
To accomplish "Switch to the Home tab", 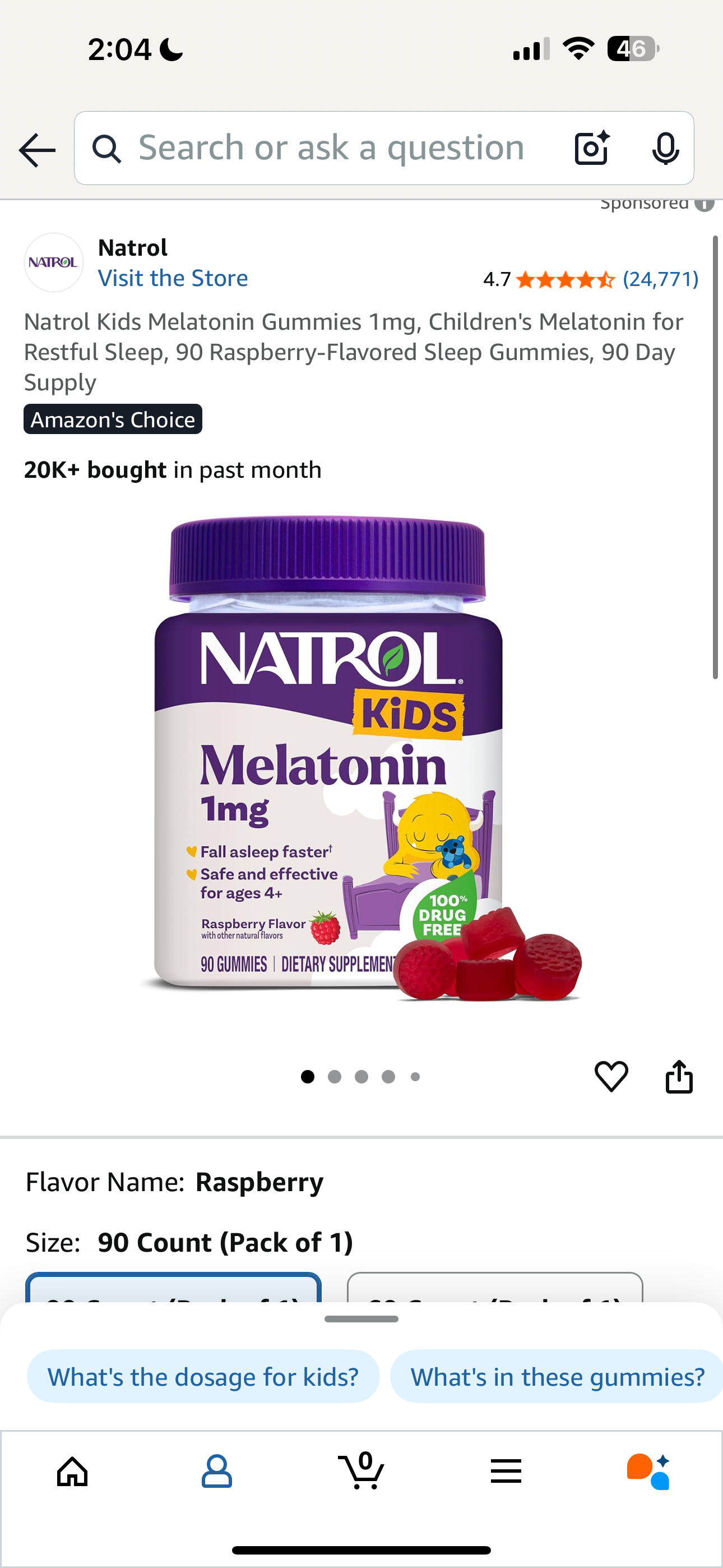I will (x=72, y=1472).
